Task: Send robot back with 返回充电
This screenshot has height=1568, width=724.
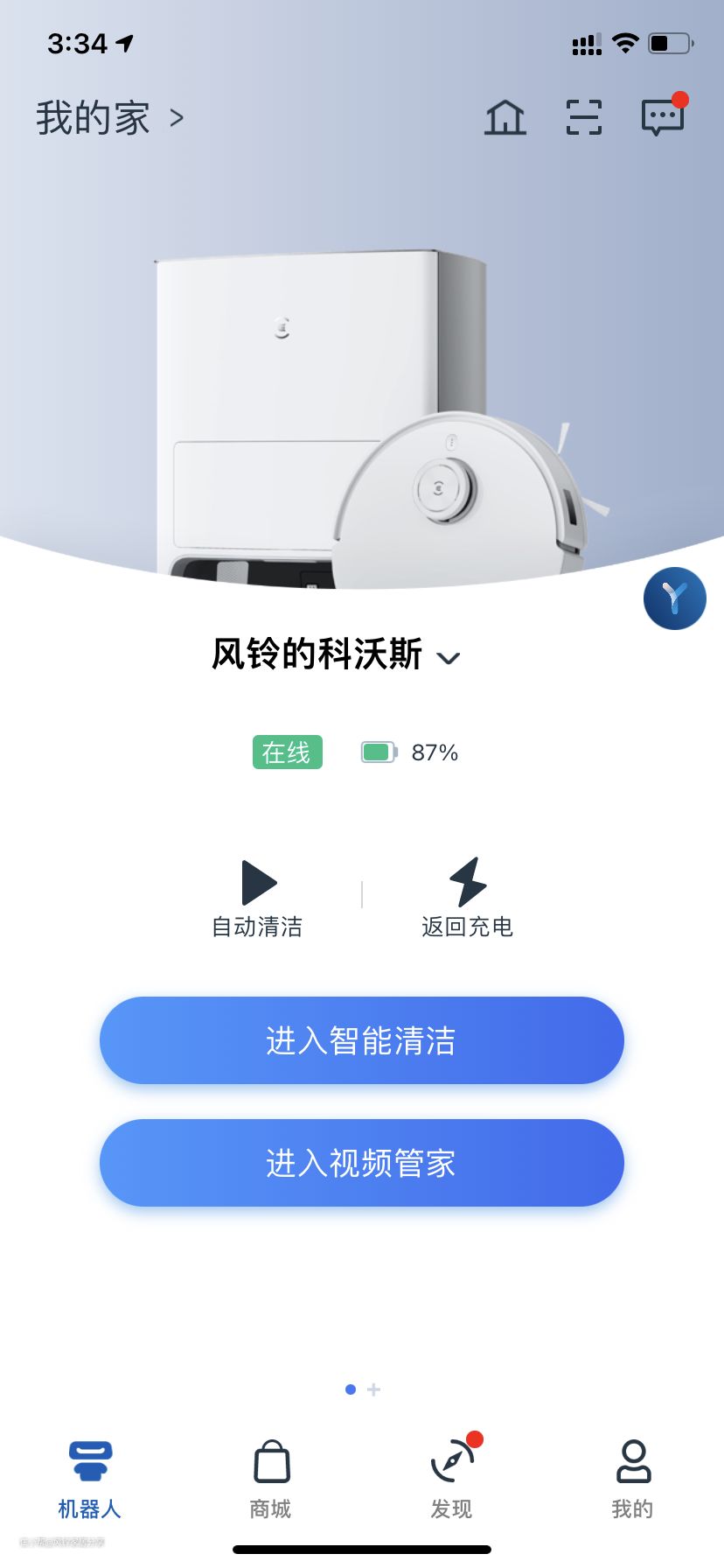Action: point(467,897)
